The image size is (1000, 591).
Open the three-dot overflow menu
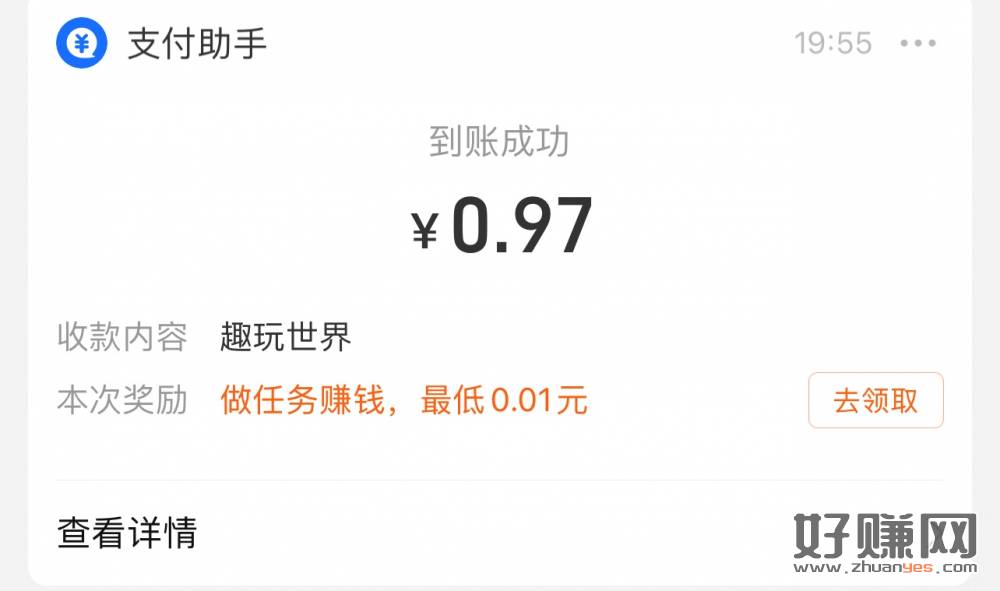pyautogui.click(x=917, y=43)
